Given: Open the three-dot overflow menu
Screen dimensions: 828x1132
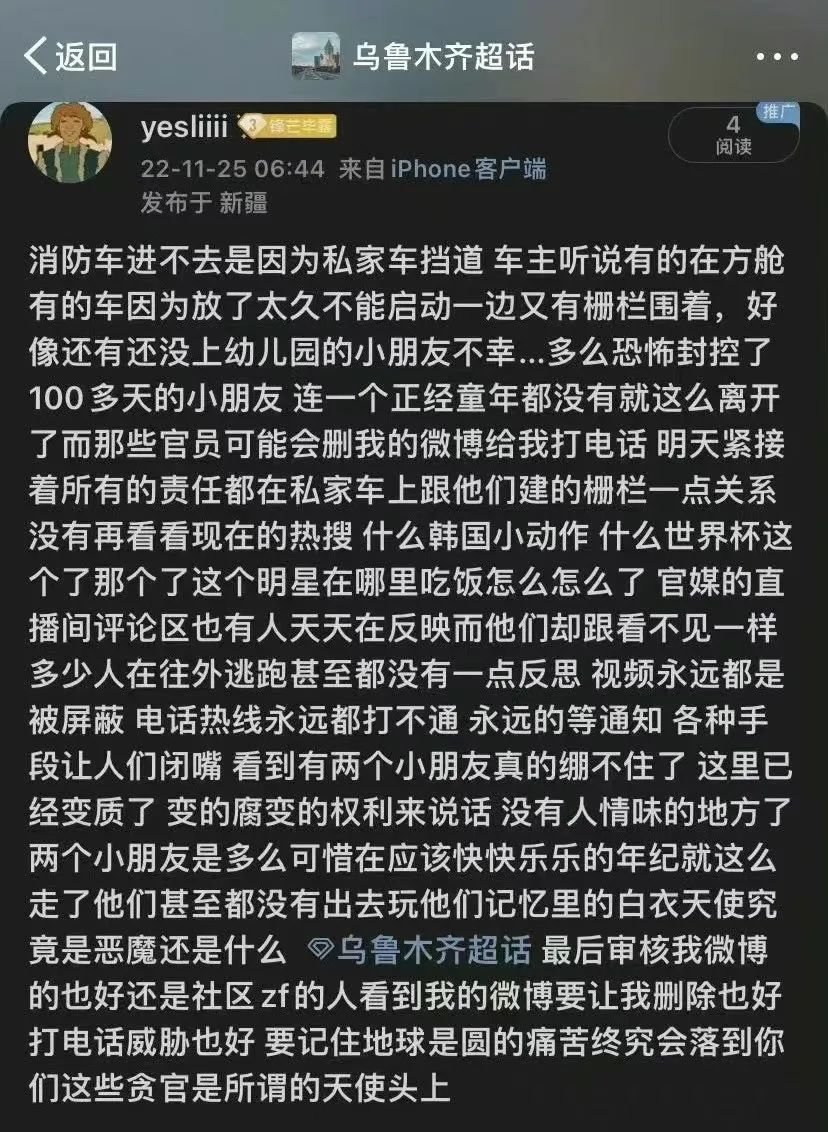Looking at the screenshot, I should coord(776,57).
